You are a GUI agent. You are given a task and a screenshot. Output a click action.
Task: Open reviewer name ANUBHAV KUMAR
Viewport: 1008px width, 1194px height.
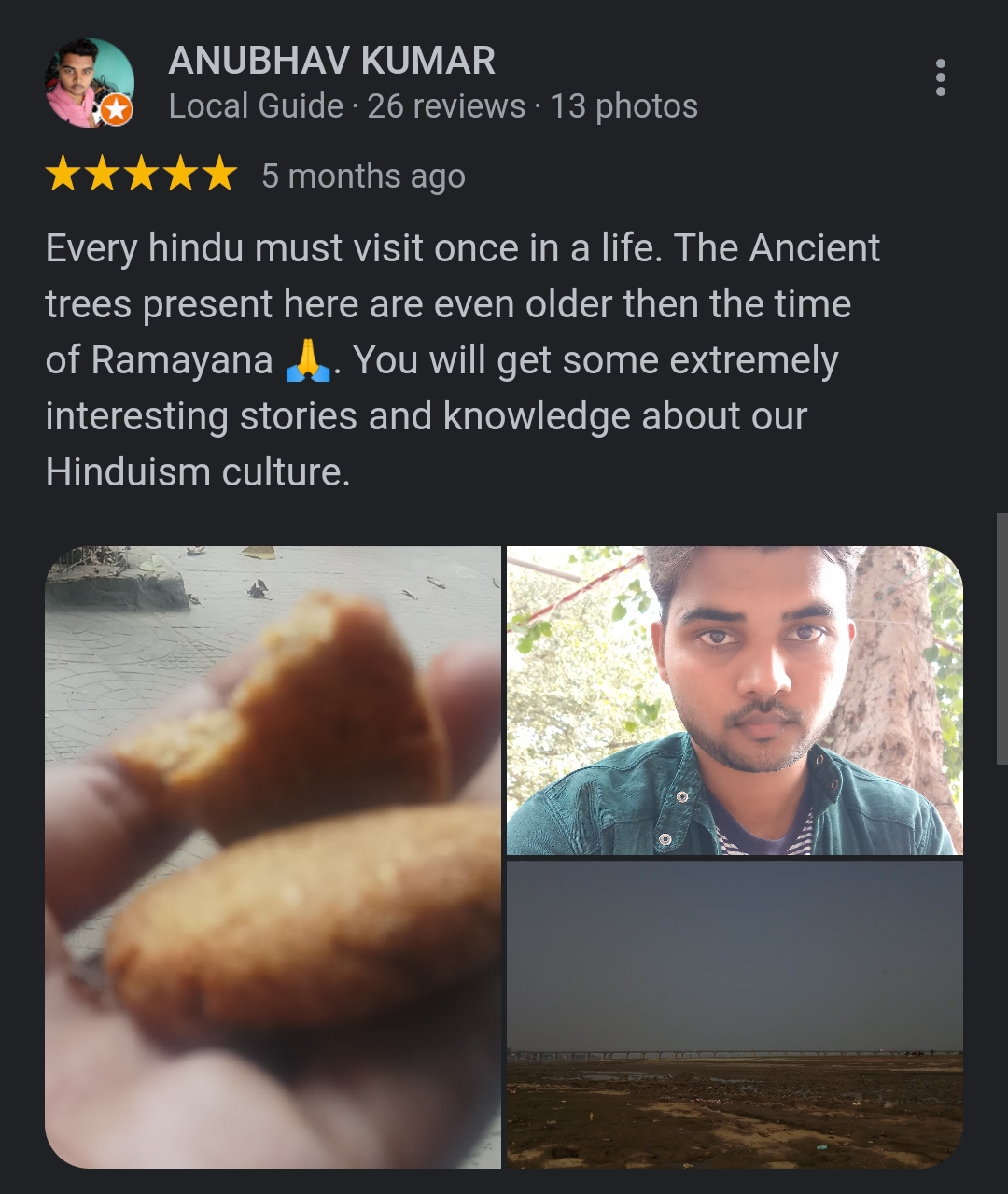tap(331, 62)
